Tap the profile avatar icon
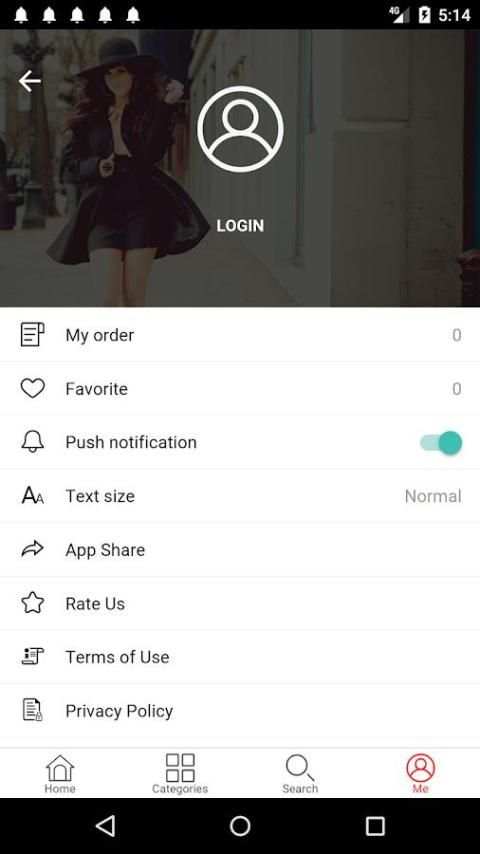480x854 pixels. [240, 129]
